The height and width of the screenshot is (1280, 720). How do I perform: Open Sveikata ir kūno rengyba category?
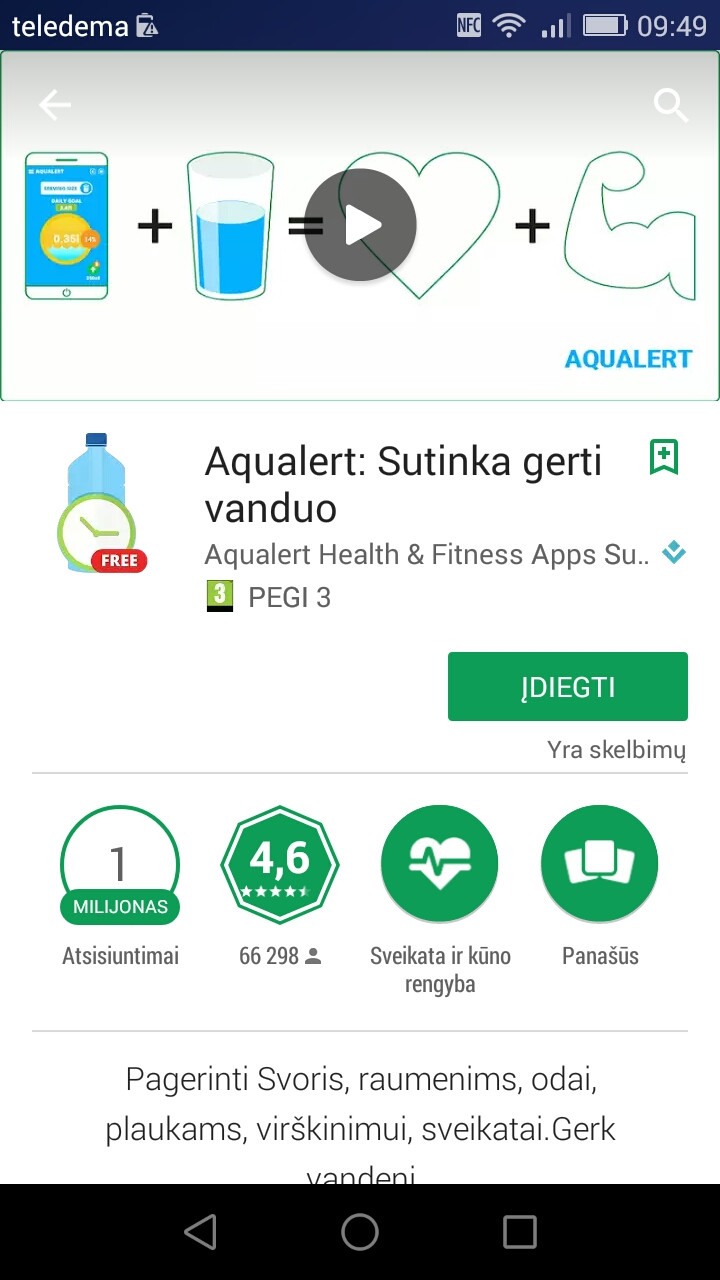click(440, 864)
